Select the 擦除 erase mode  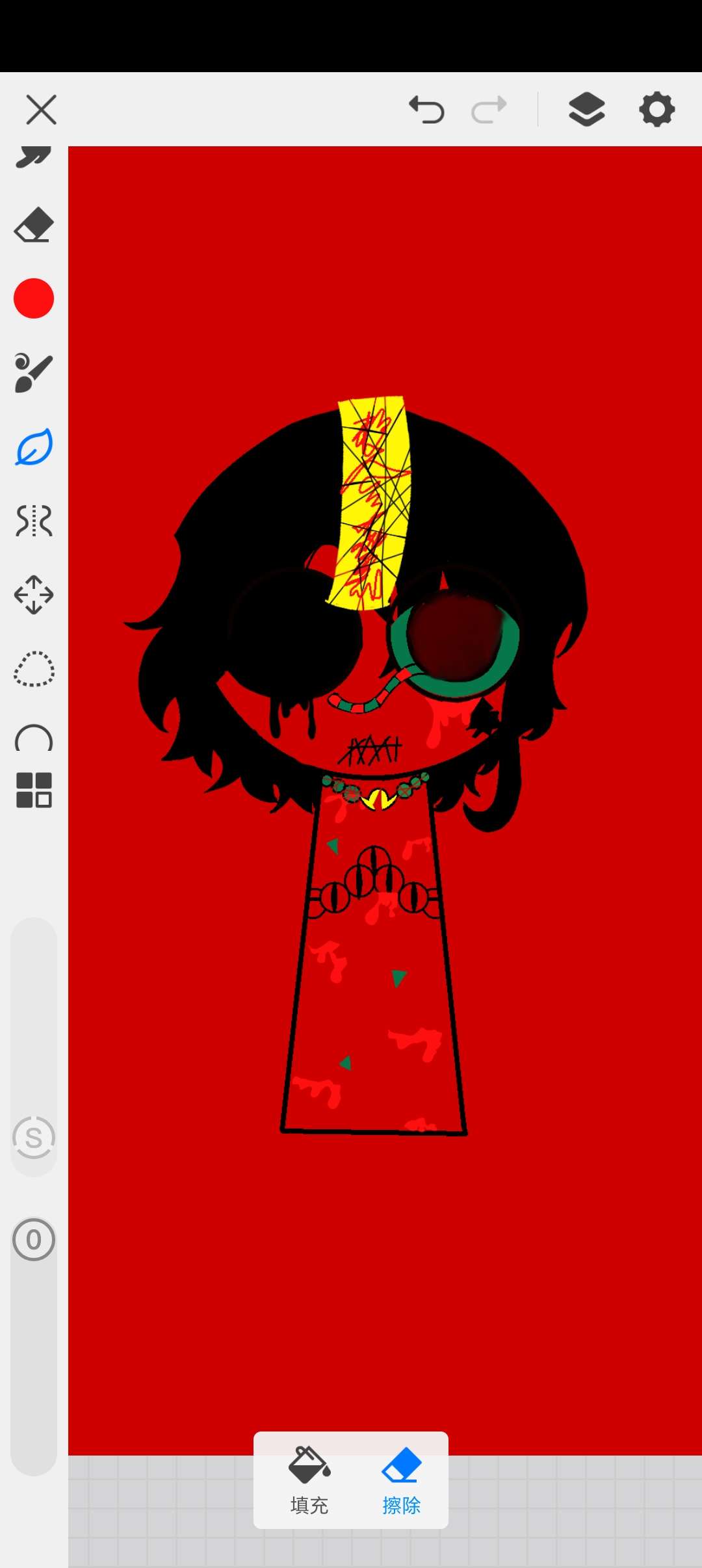(x=402, y=1481)
